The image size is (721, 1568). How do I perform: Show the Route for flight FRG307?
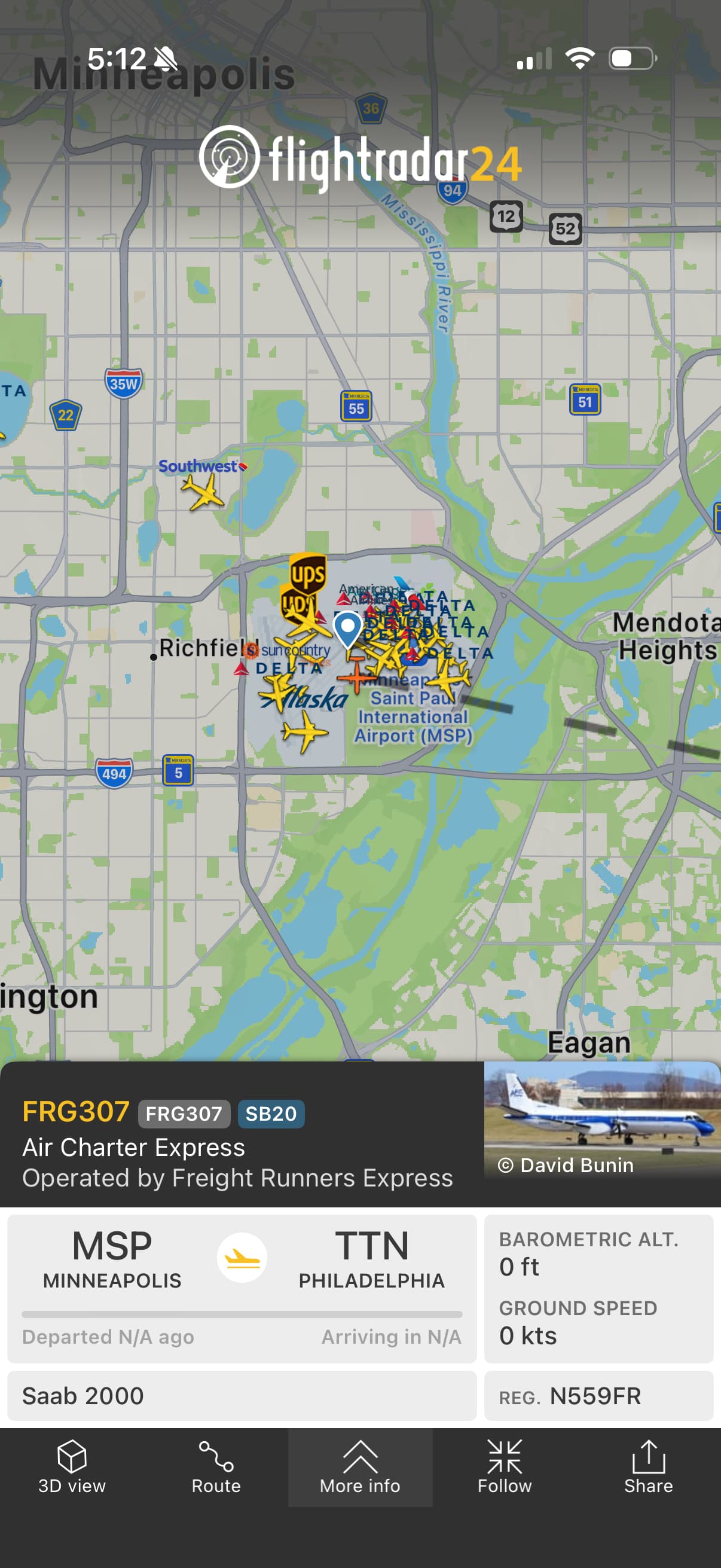pos(216,1467)
